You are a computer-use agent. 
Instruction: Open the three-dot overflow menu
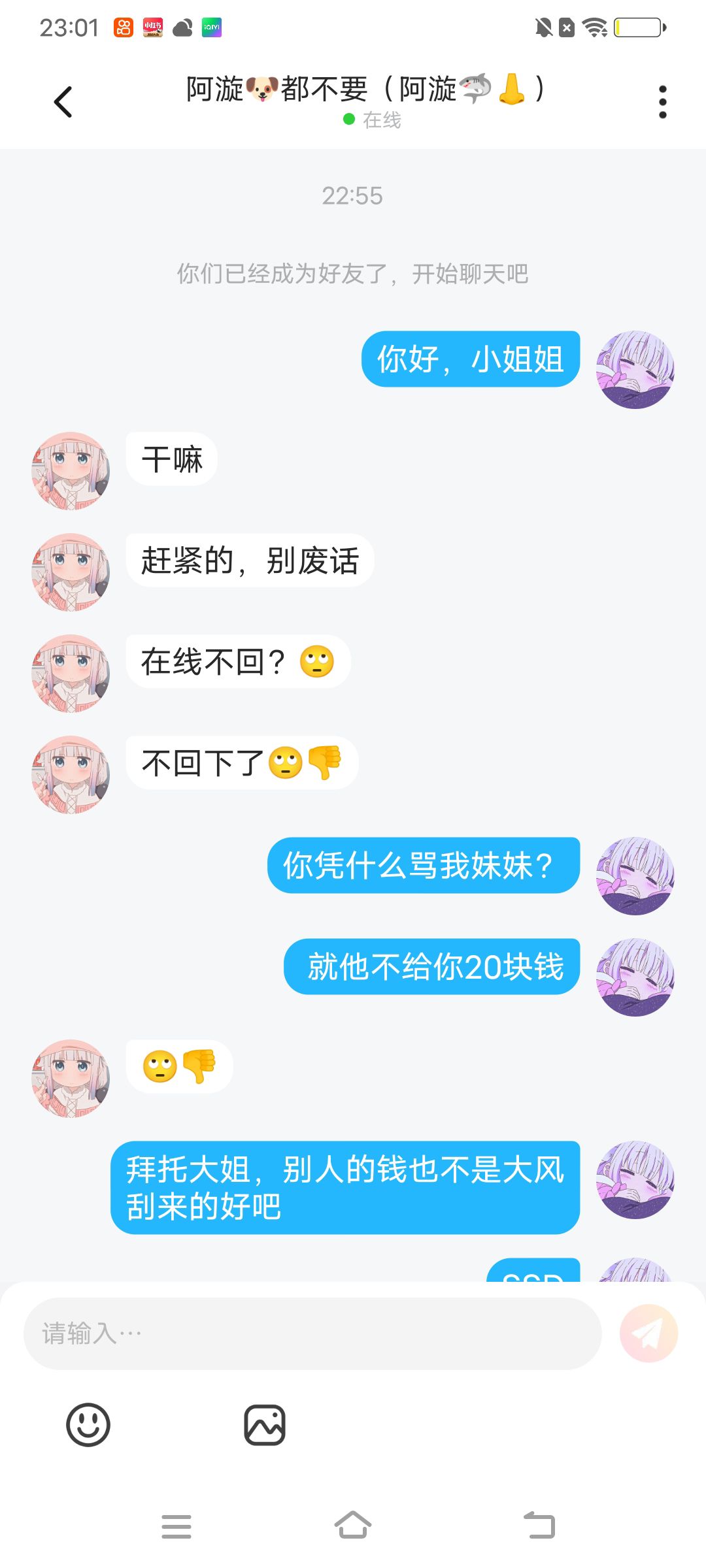point(663,102)
